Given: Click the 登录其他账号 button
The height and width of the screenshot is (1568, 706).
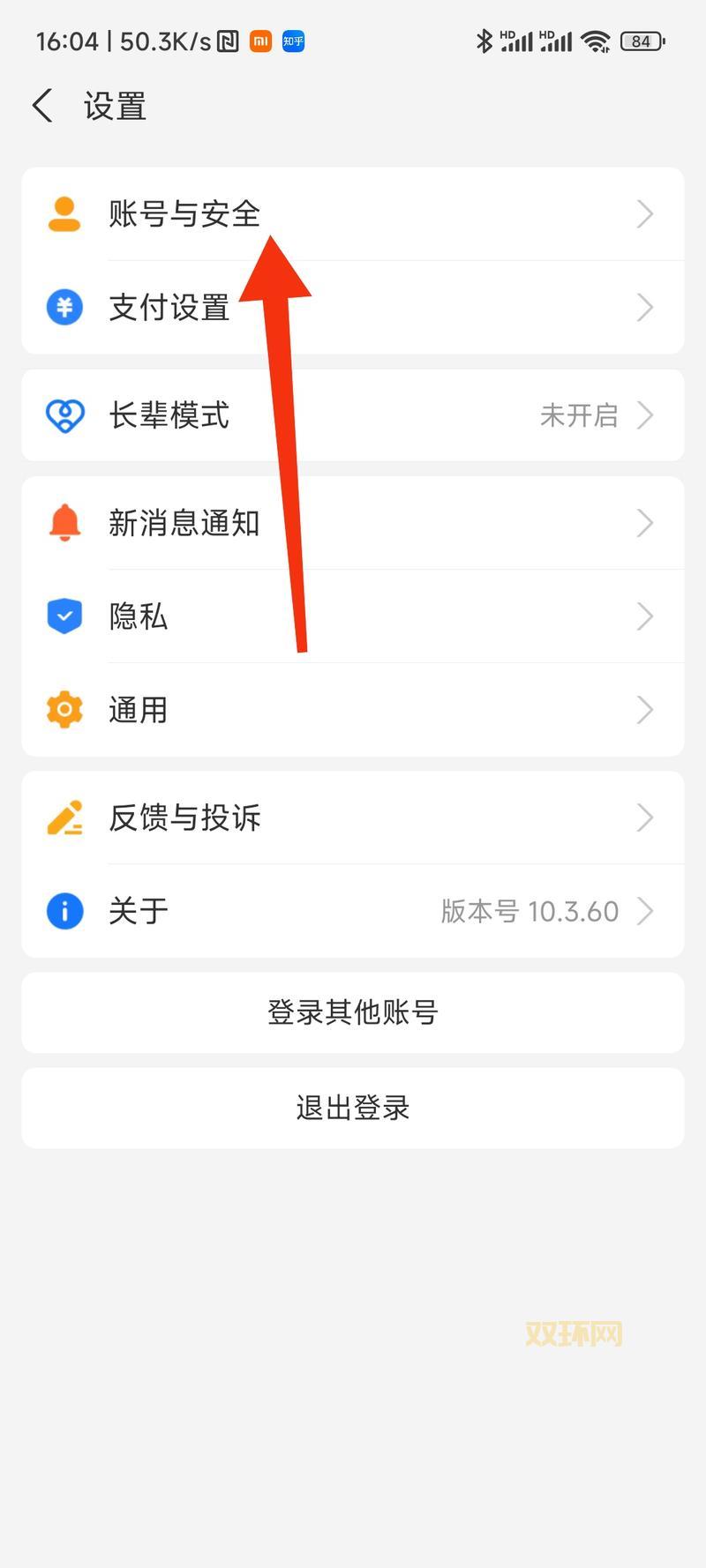Looking at the screenshot, I should coord(353,1012).
